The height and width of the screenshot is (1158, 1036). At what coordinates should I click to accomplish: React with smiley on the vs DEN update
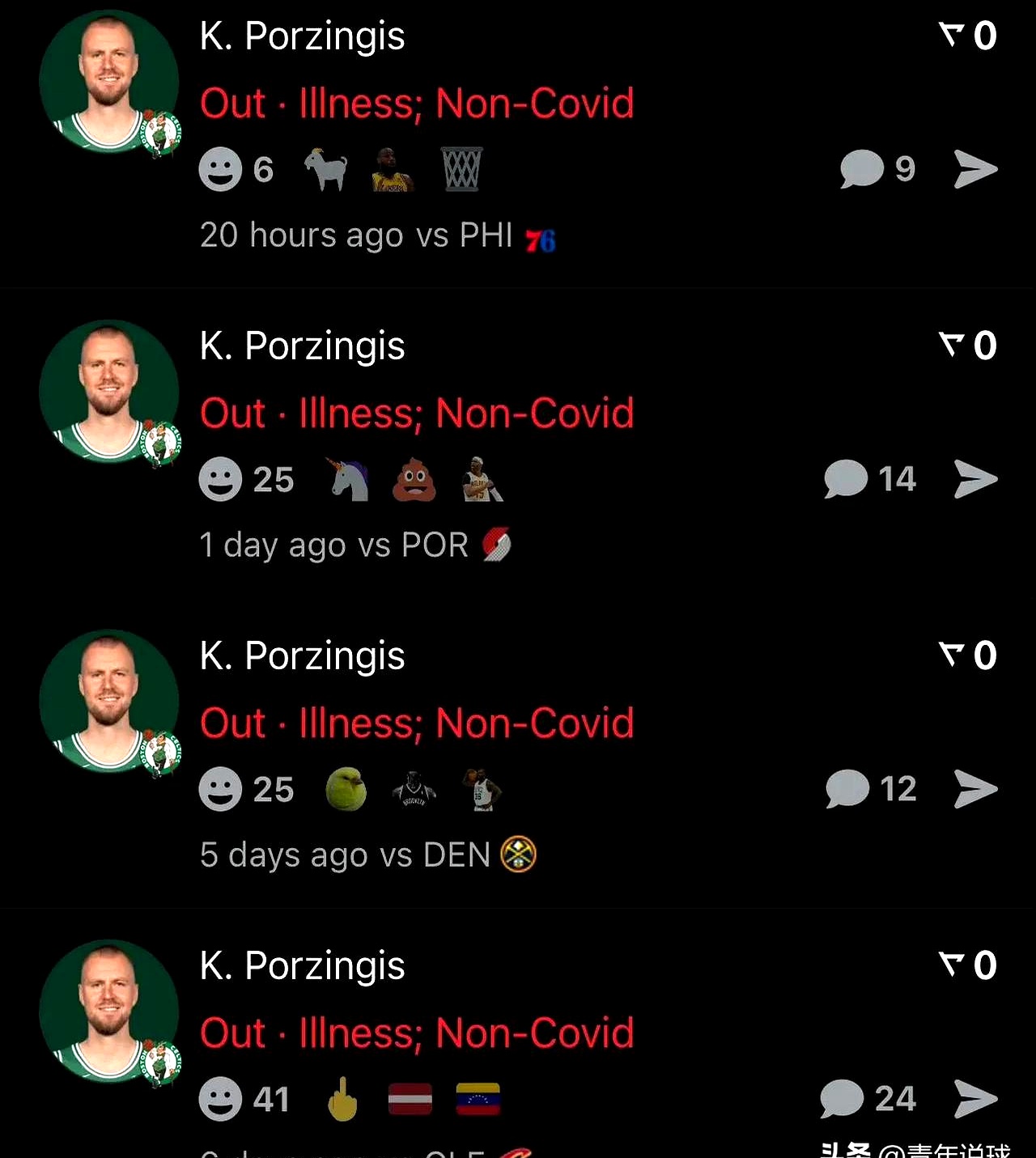pos(220,790)
